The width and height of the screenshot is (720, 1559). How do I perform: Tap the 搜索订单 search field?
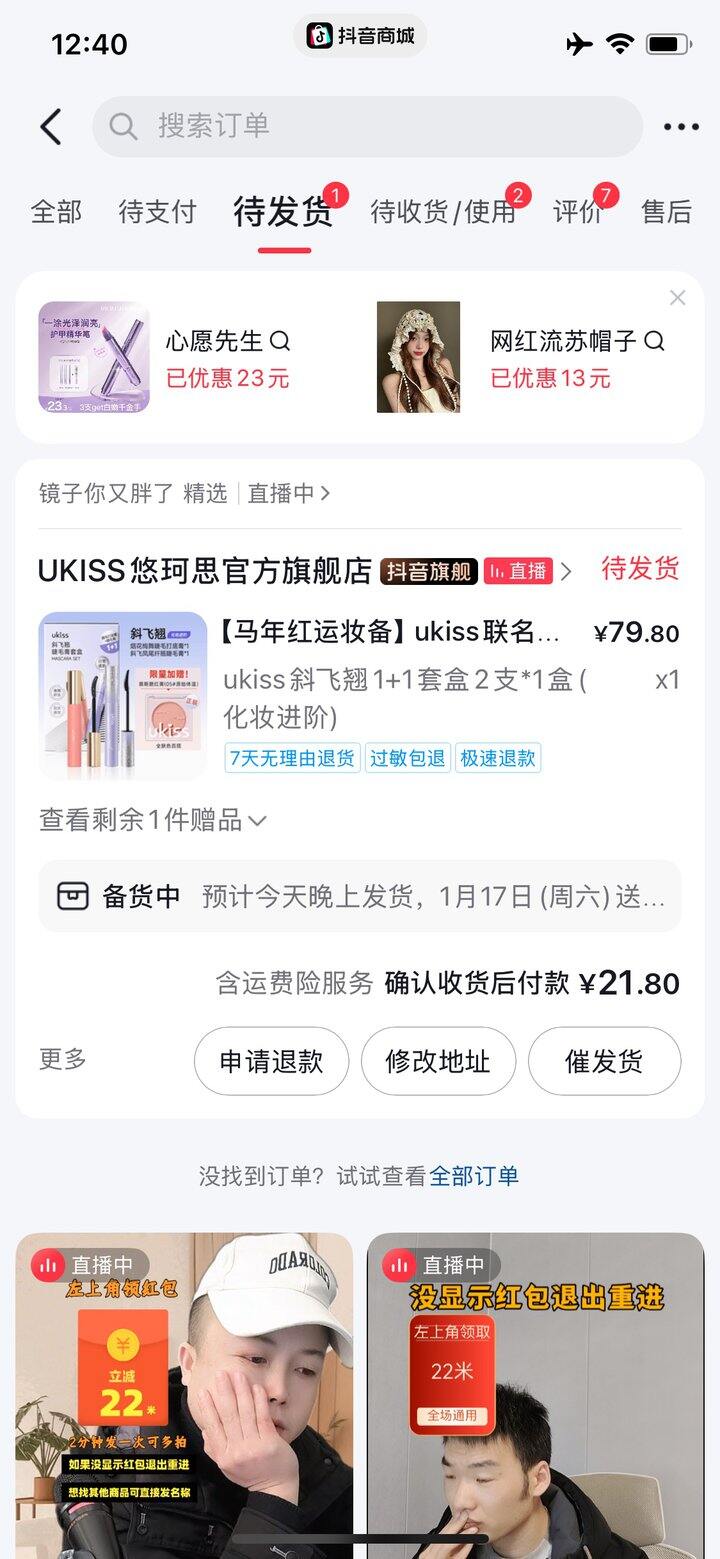tap(367, 126)
